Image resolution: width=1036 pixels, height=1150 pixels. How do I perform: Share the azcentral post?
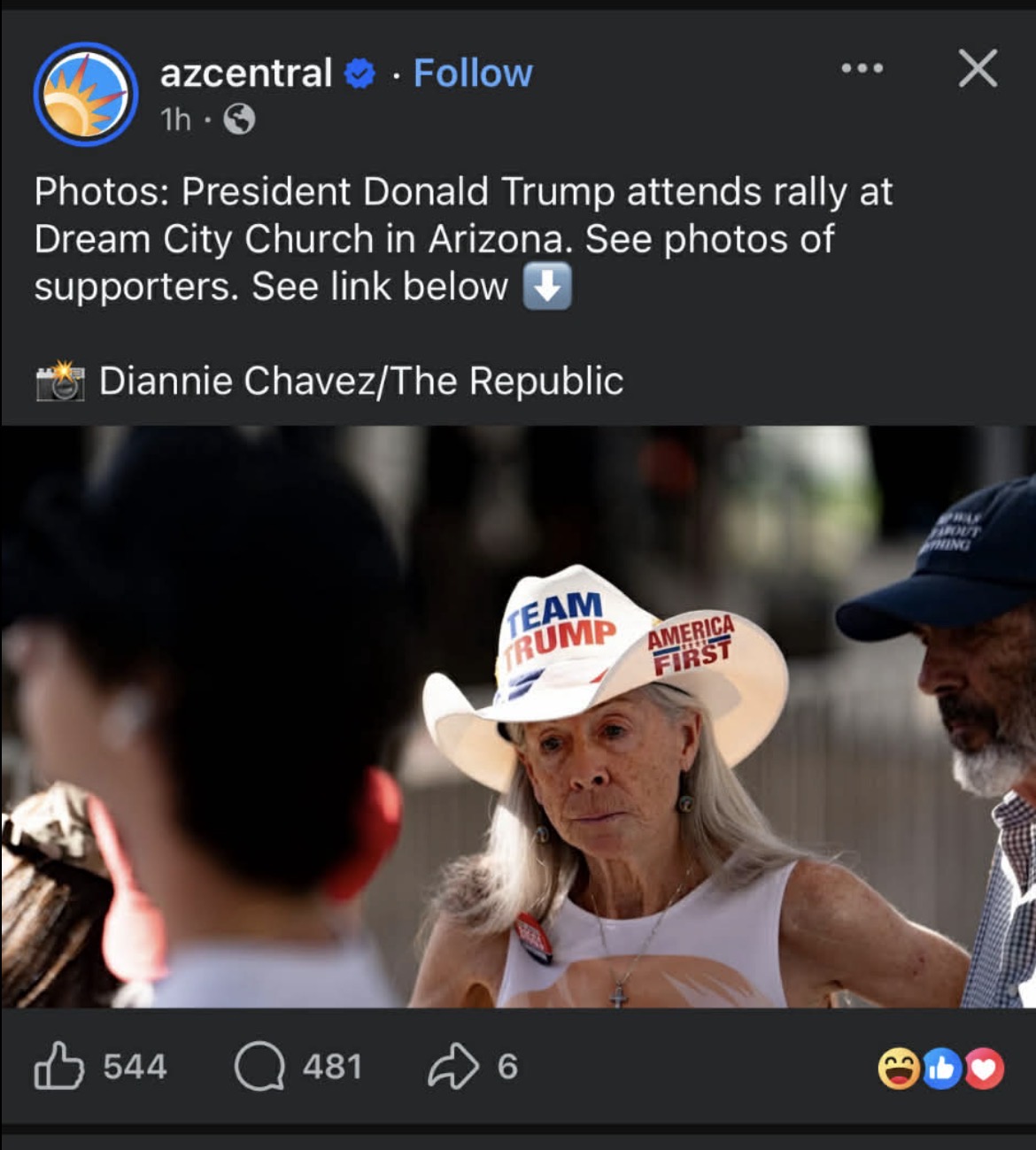coord(453,1066)
